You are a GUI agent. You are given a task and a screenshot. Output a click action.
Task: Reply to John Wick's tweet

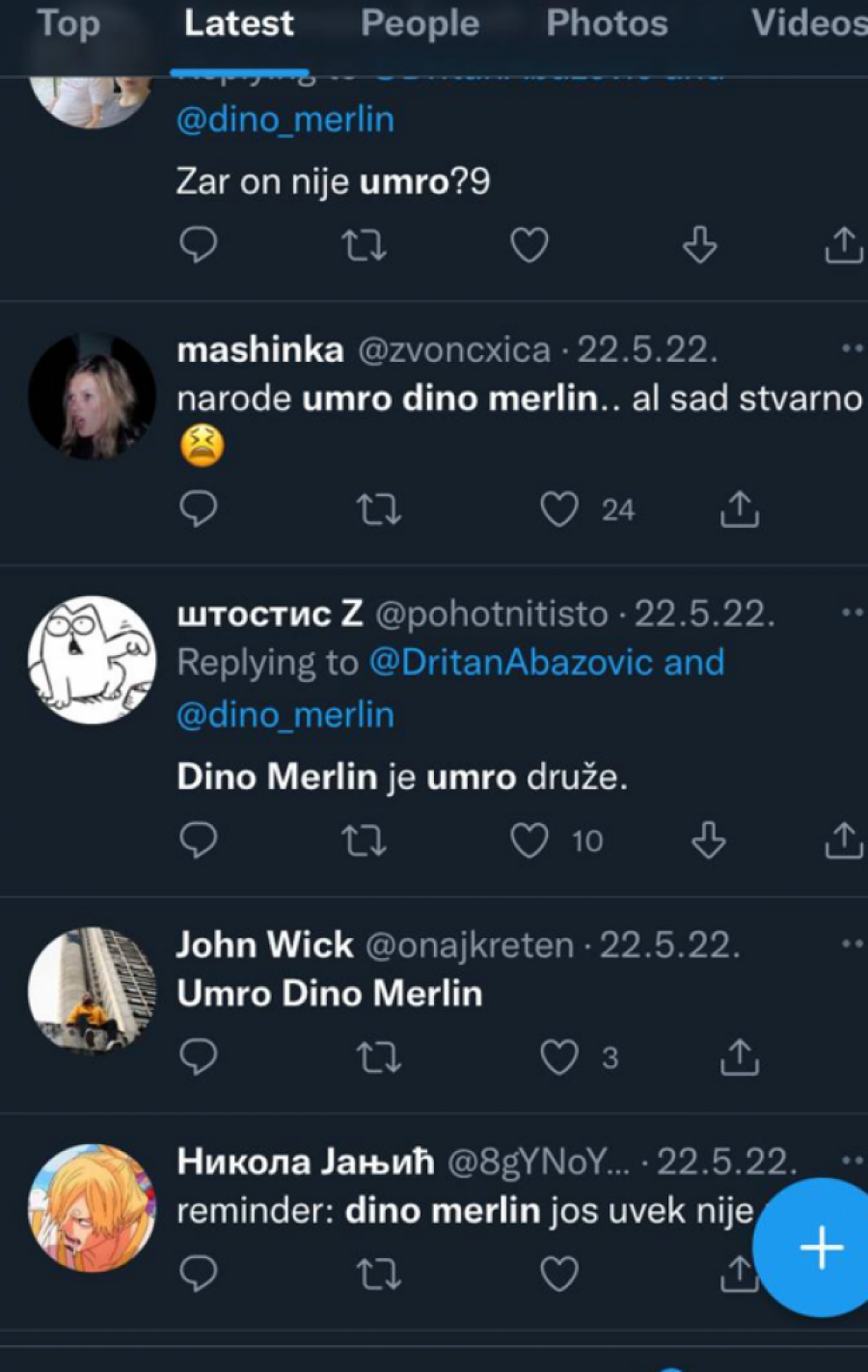(x=199, y=1057)
